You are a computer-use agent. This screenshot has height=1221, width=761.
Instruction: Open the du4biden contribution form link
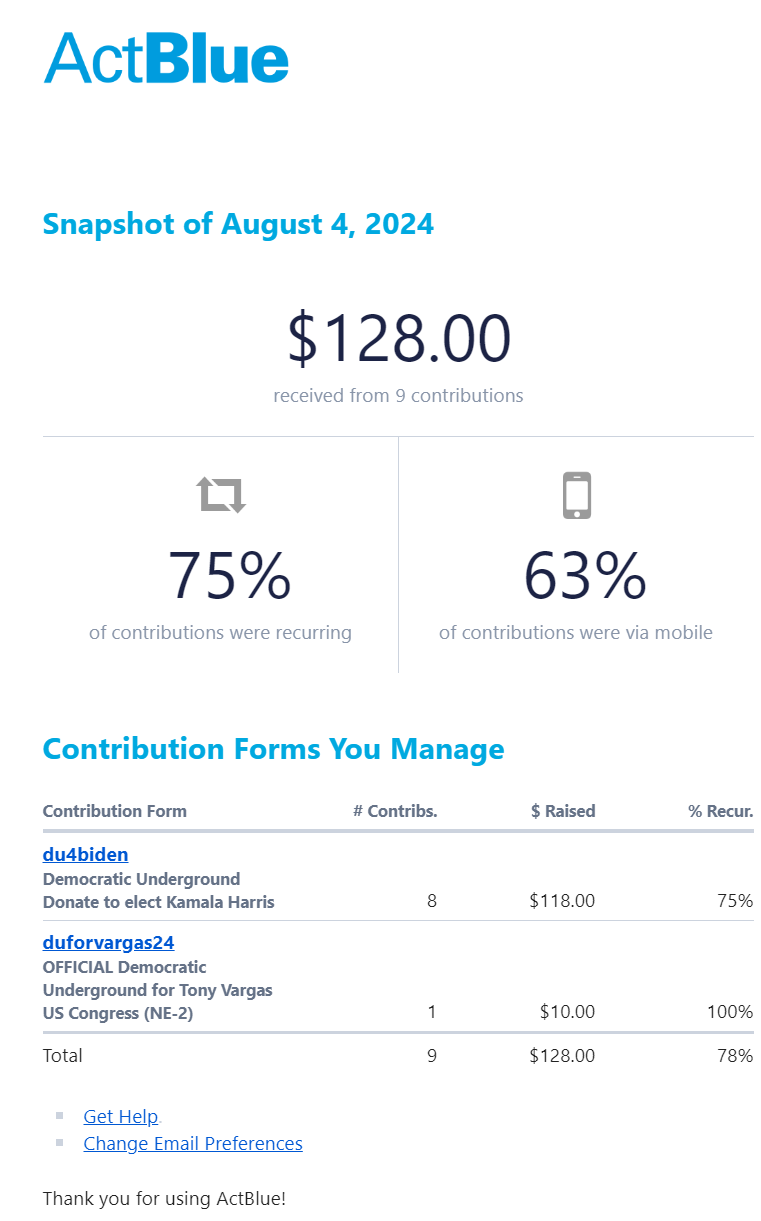85,855
